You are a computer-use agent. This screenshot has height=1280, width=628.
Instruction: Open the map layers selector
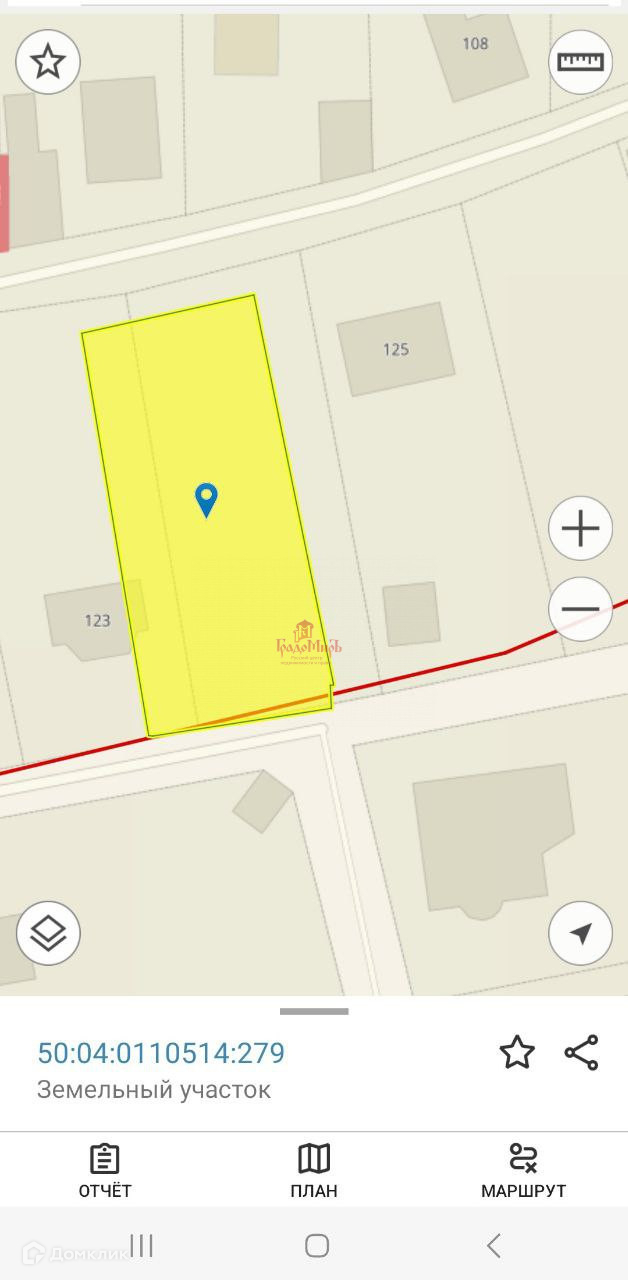[x=48, y=934]
